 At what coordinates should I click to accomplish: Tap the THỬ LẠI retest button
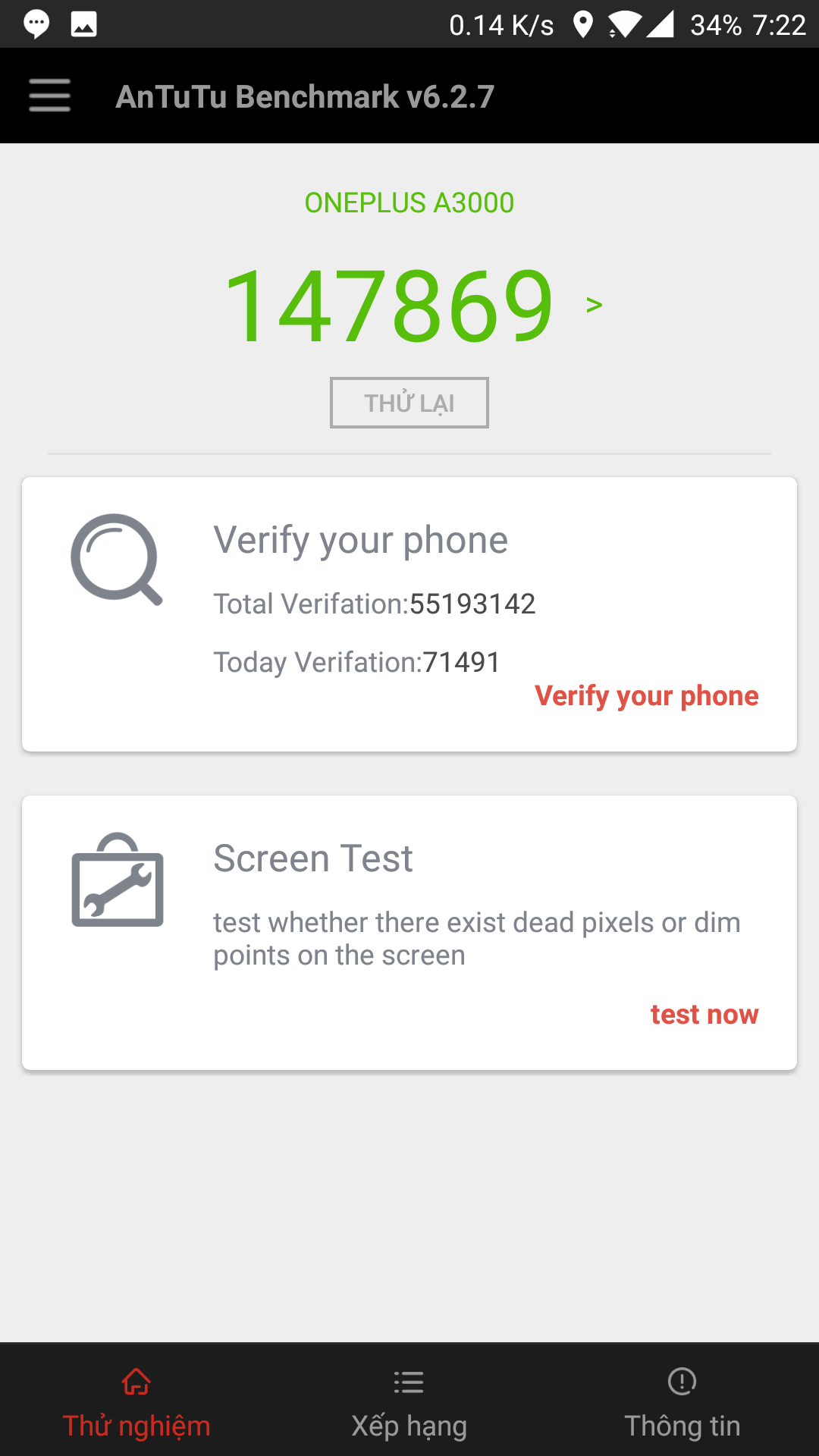(x=409, y=403)
